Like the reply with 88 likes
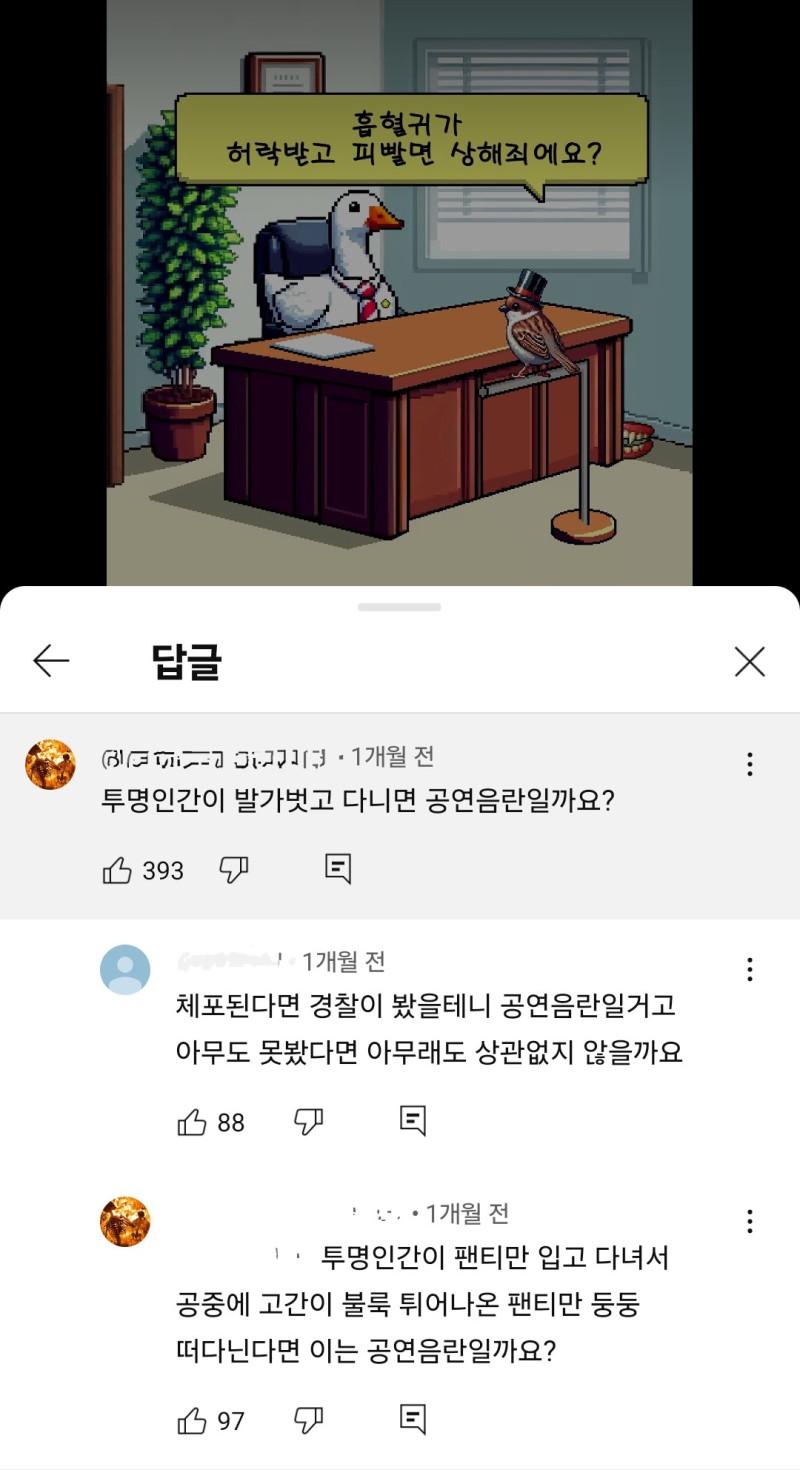800x1470 pixels. (192, 1122)
